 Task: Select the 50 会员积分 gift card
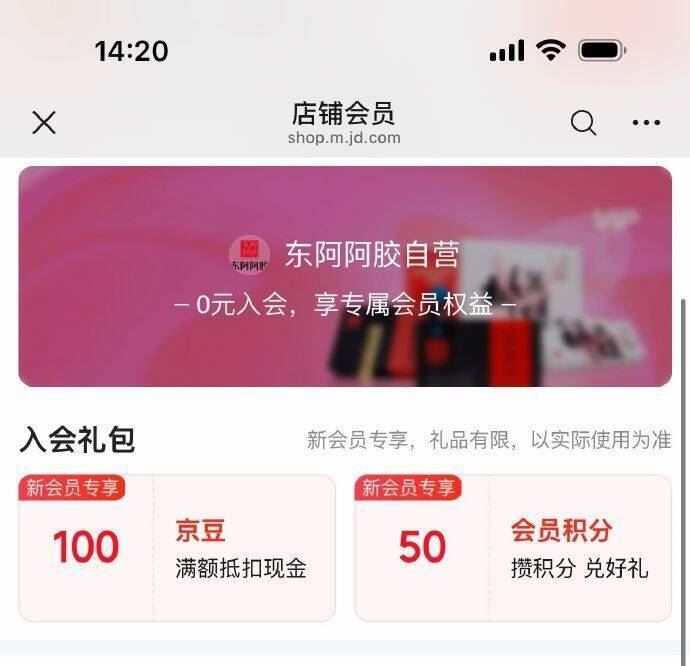click(513, 548)
